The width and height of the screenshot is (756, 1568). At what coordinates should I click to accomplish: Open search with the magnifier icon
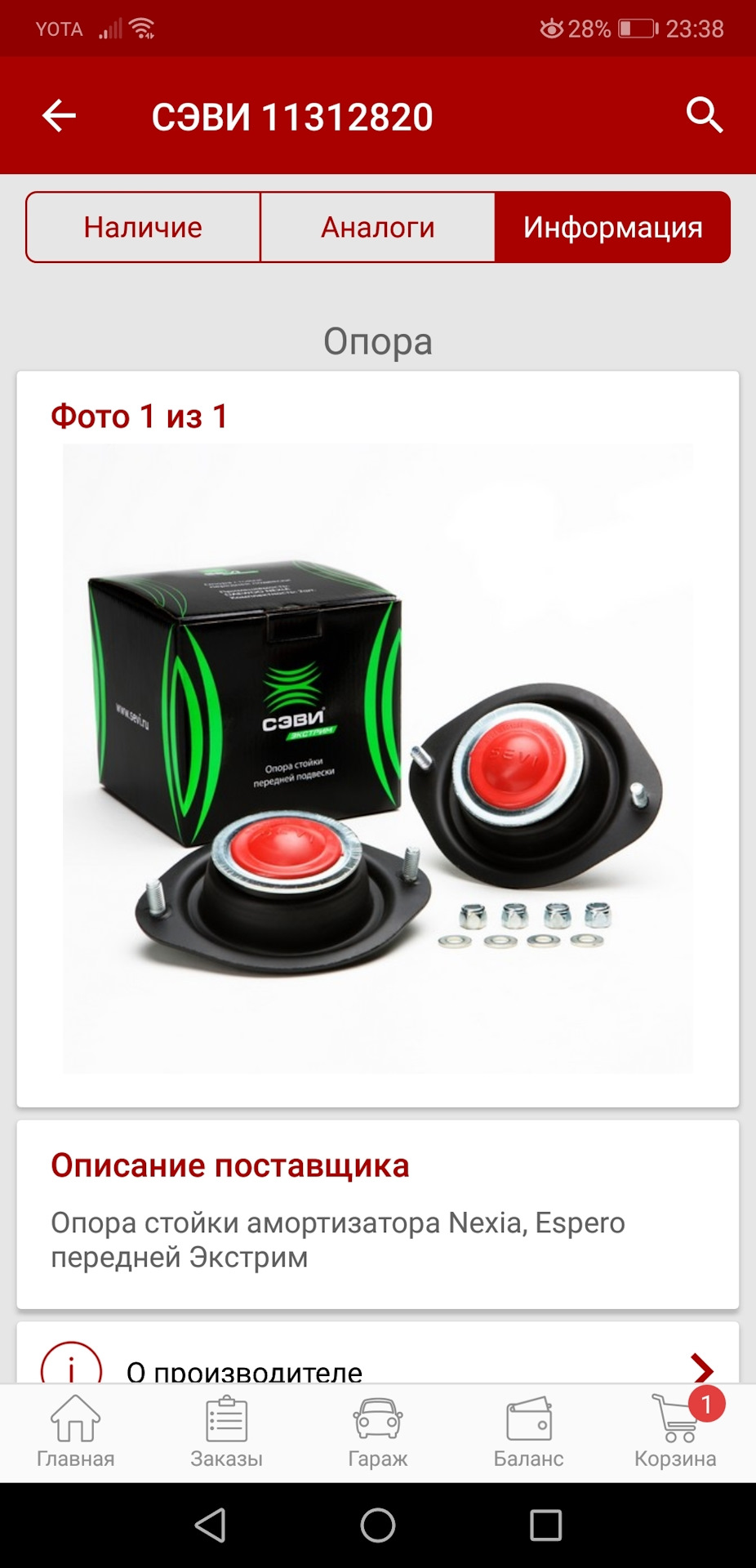pos(704,115)
